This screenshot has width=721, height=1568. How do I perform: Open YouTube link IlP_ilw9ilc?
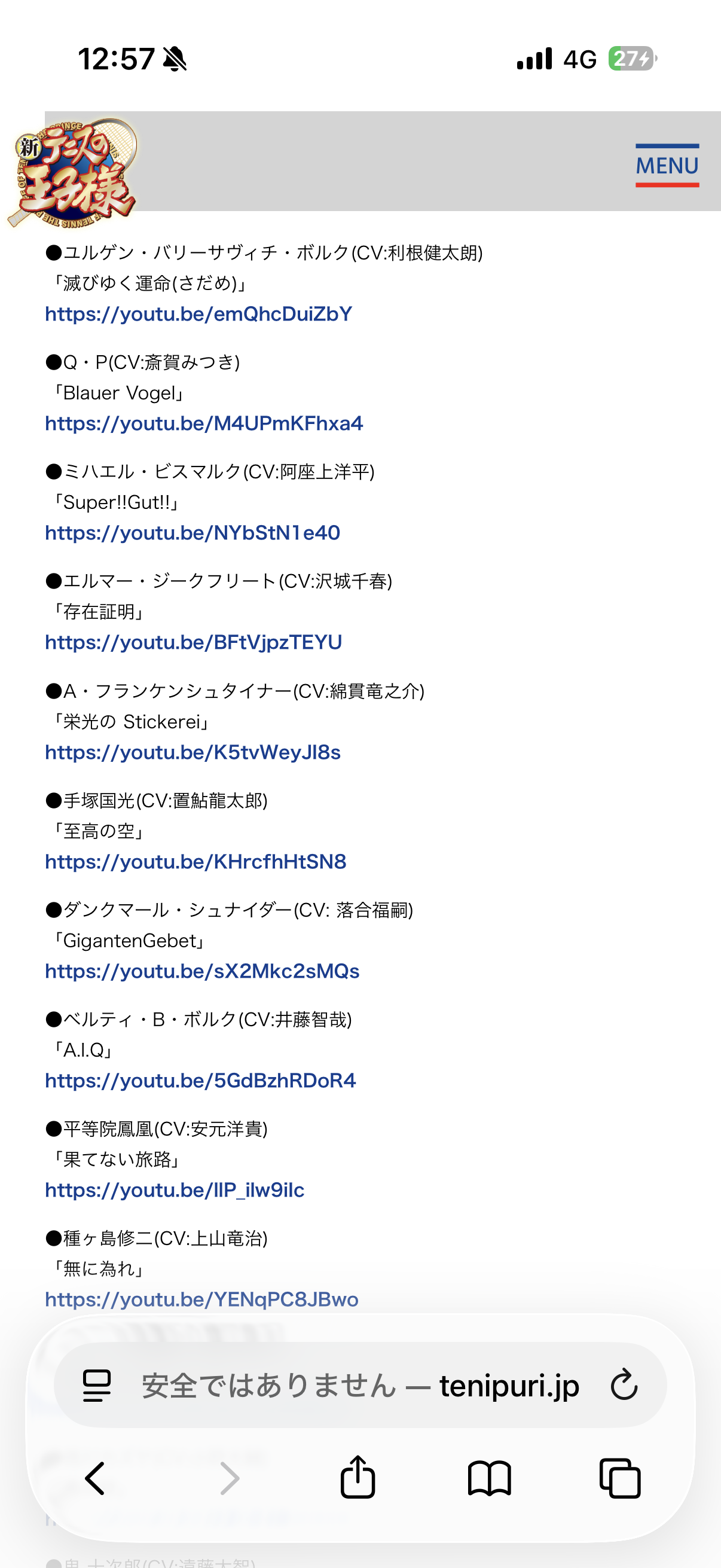tap(175, 1191)
